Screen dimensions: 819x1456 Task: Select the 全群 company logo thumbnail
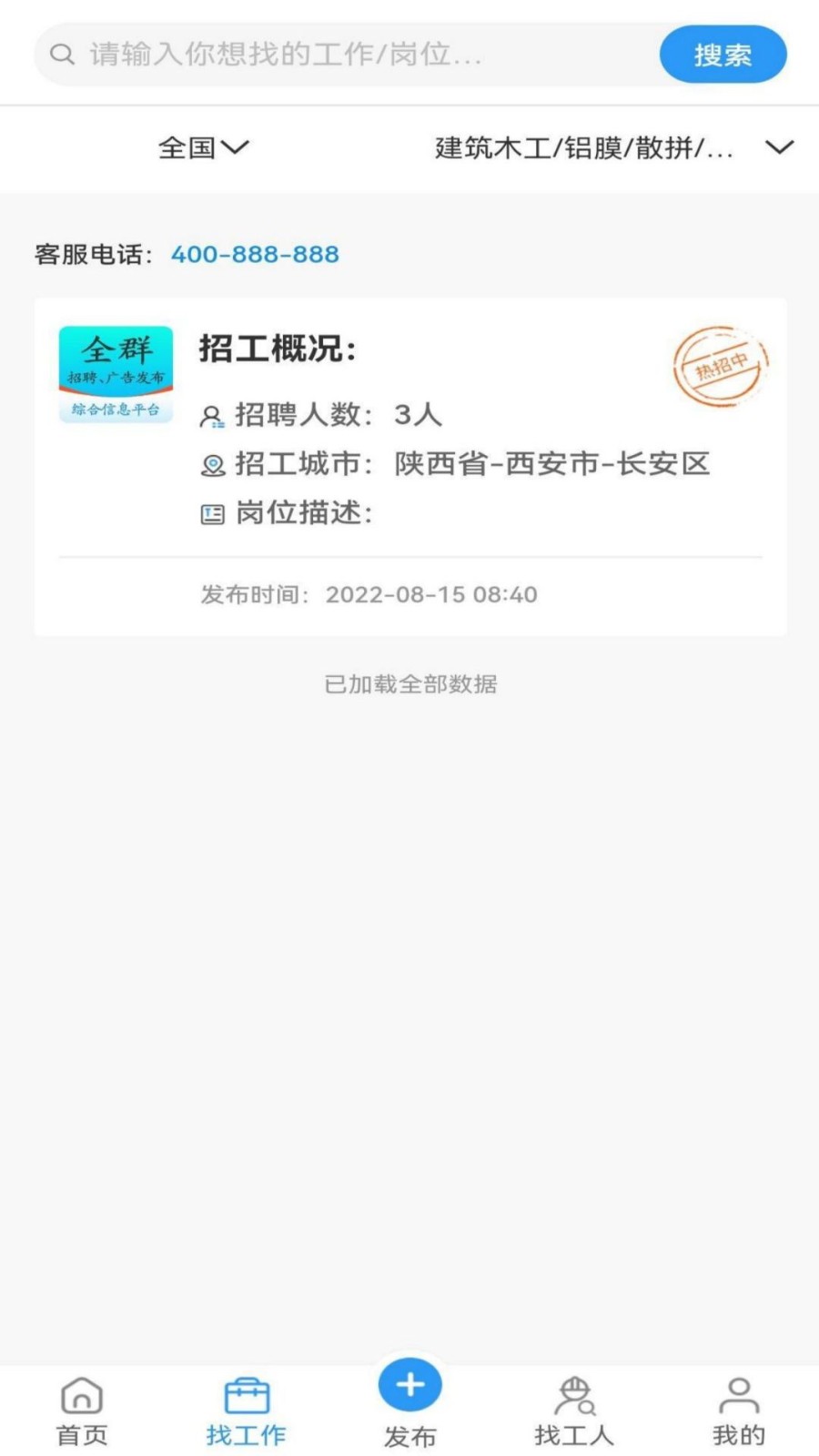(116, 373)
